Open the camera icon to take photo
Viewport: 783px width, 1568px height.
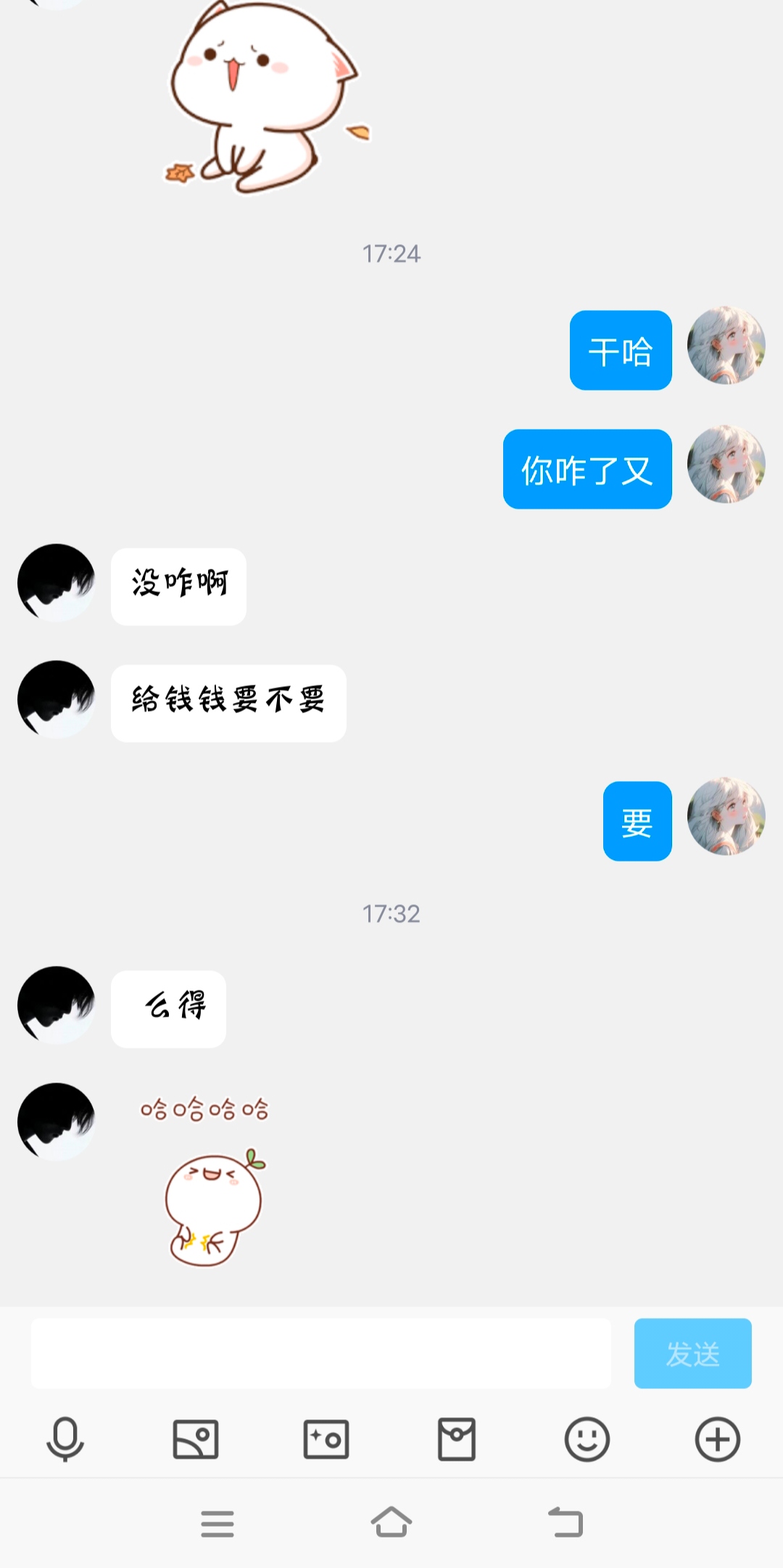[x=326, y=1440]
